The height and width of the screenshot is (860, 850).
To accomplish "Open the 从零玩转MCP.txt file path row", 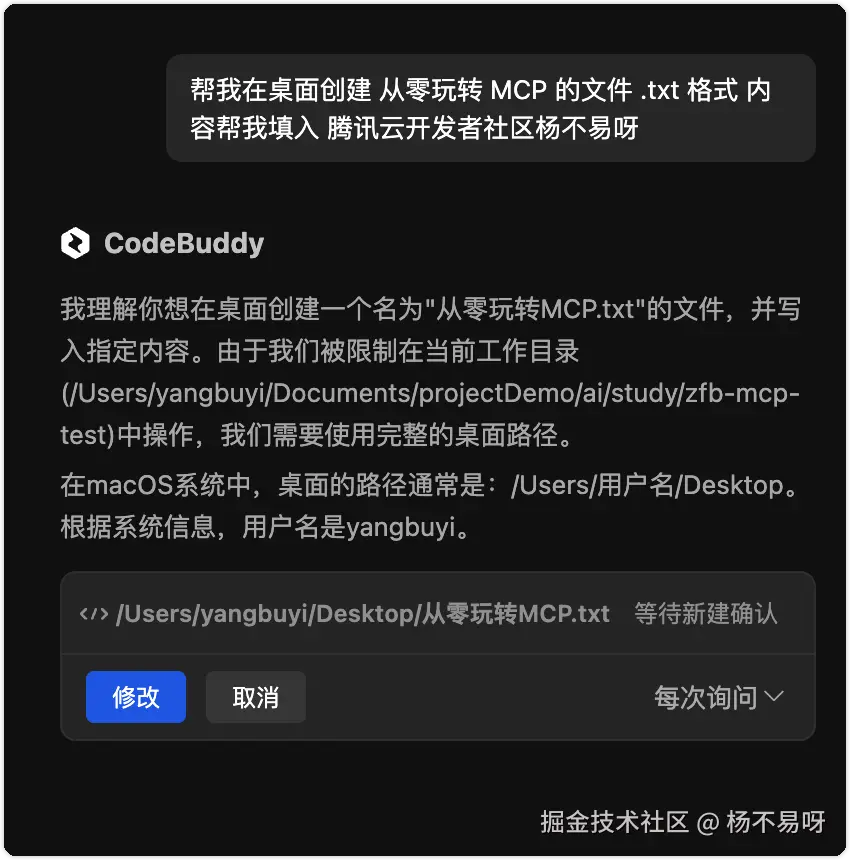I will [362, 613].
